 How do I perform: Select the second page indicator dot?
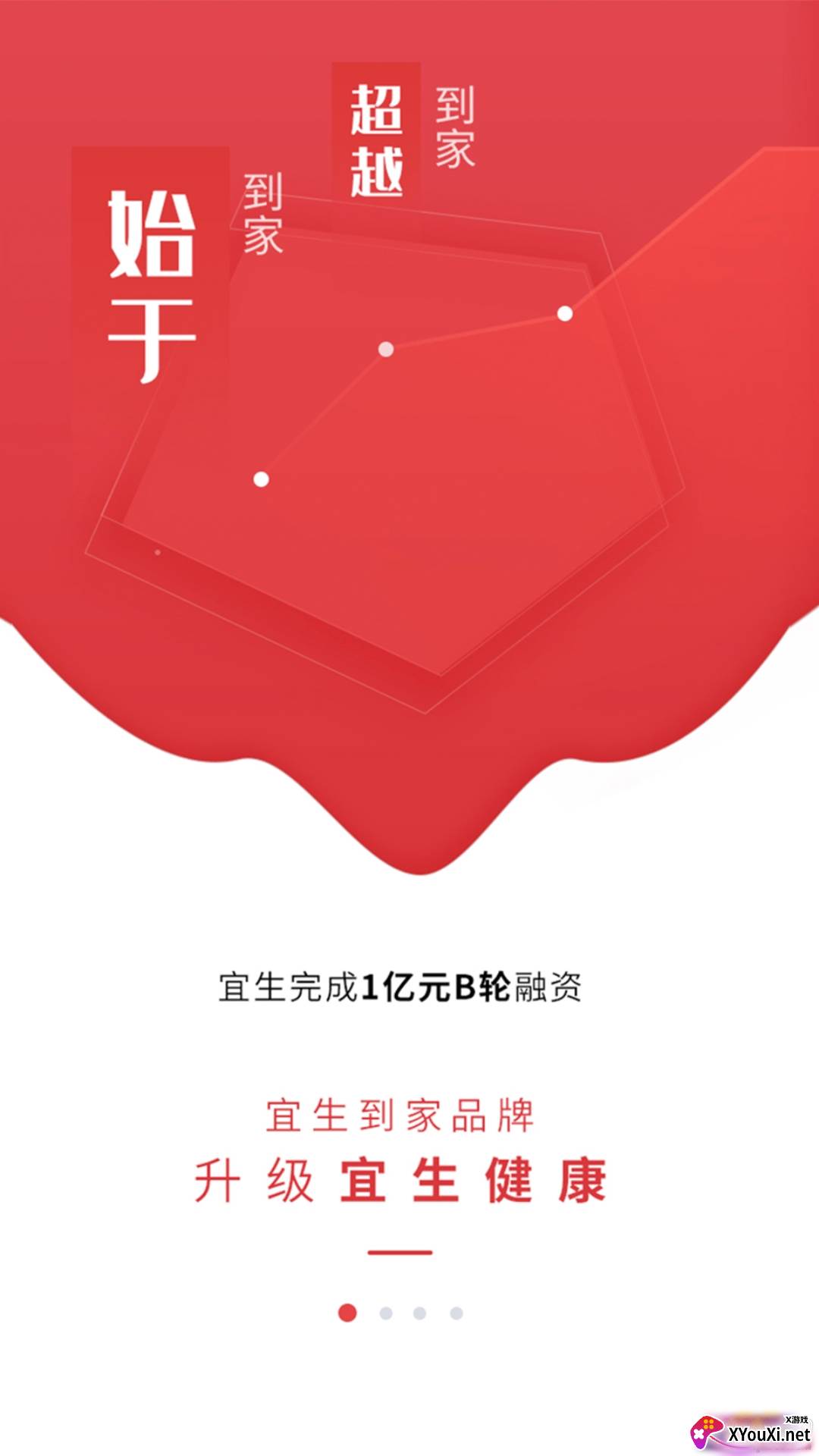point(386,1313)
